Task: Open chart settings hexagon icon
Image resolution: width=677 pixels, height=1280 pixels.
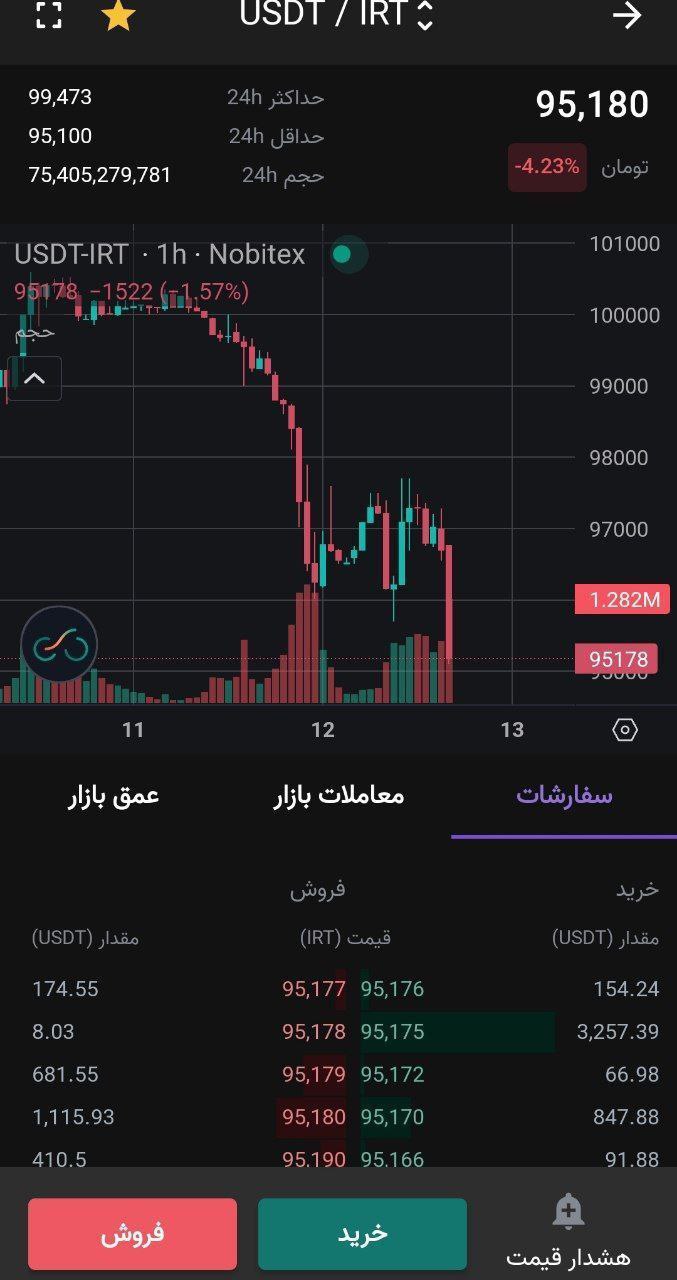Action: click(x=624, y=730)
